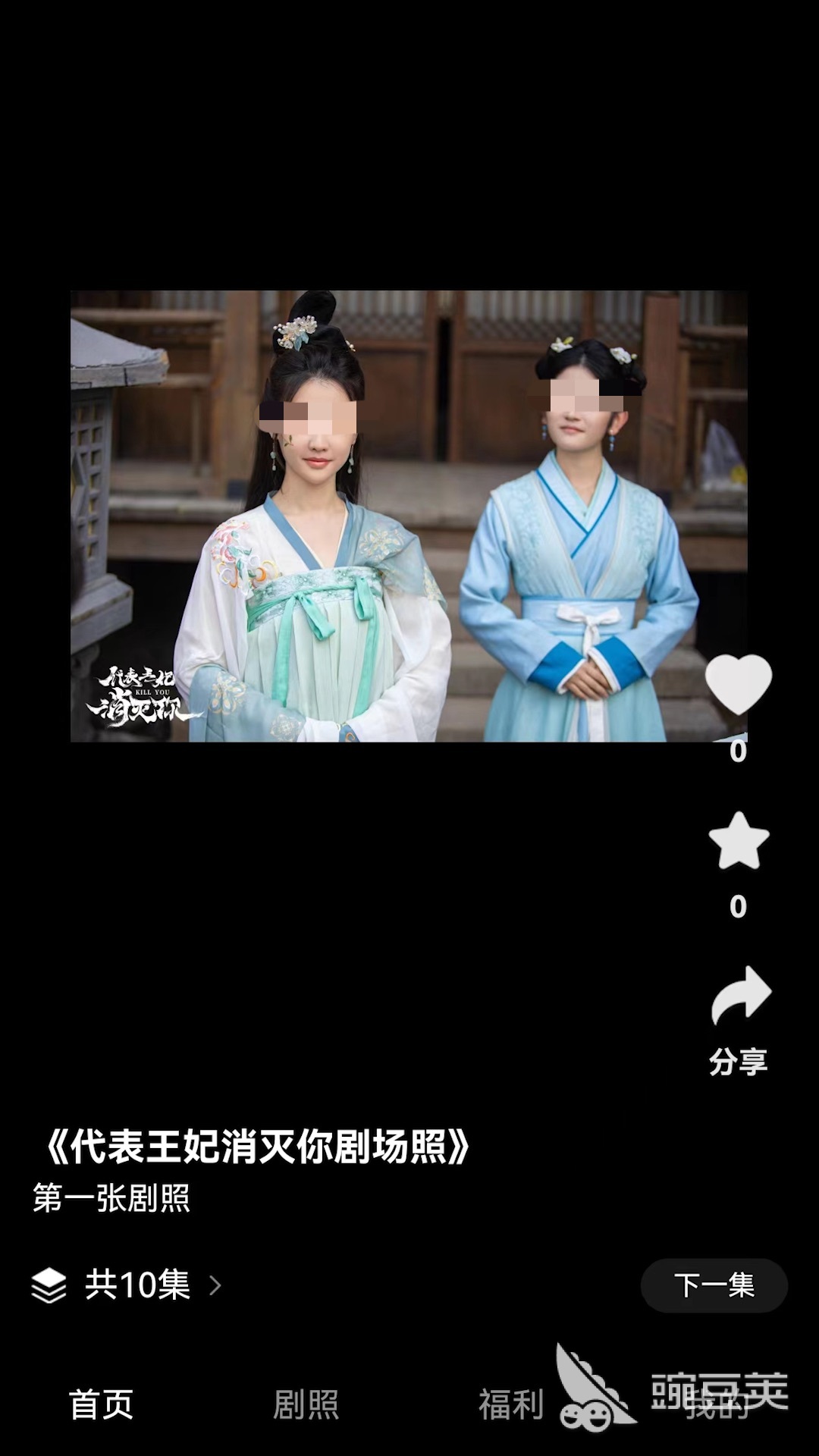The image size is (819, 1456).
Task: Go to next episode with 下一集
Action: tap(714, 1285)
